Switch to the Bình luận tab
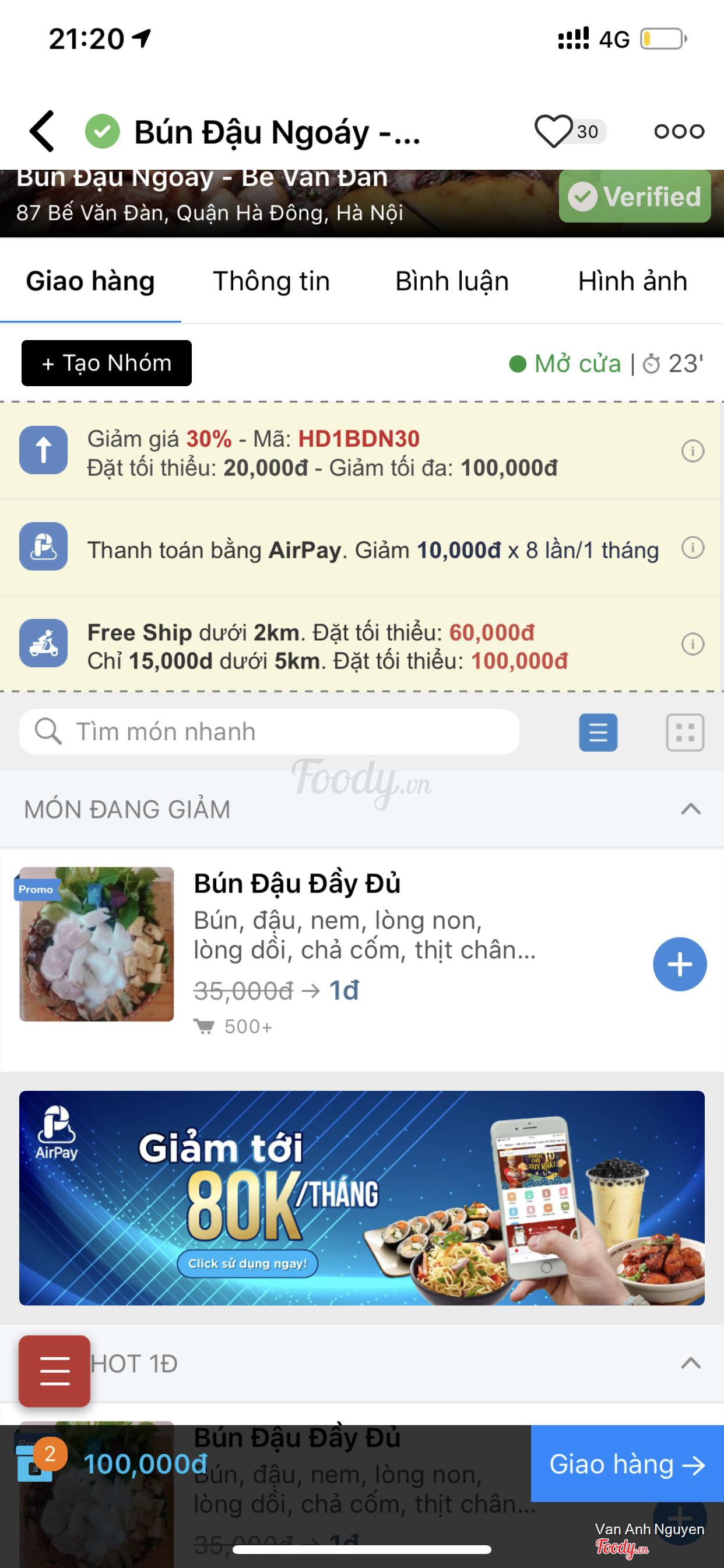The width and height of the screenshot is (724, 1568). 452,281
